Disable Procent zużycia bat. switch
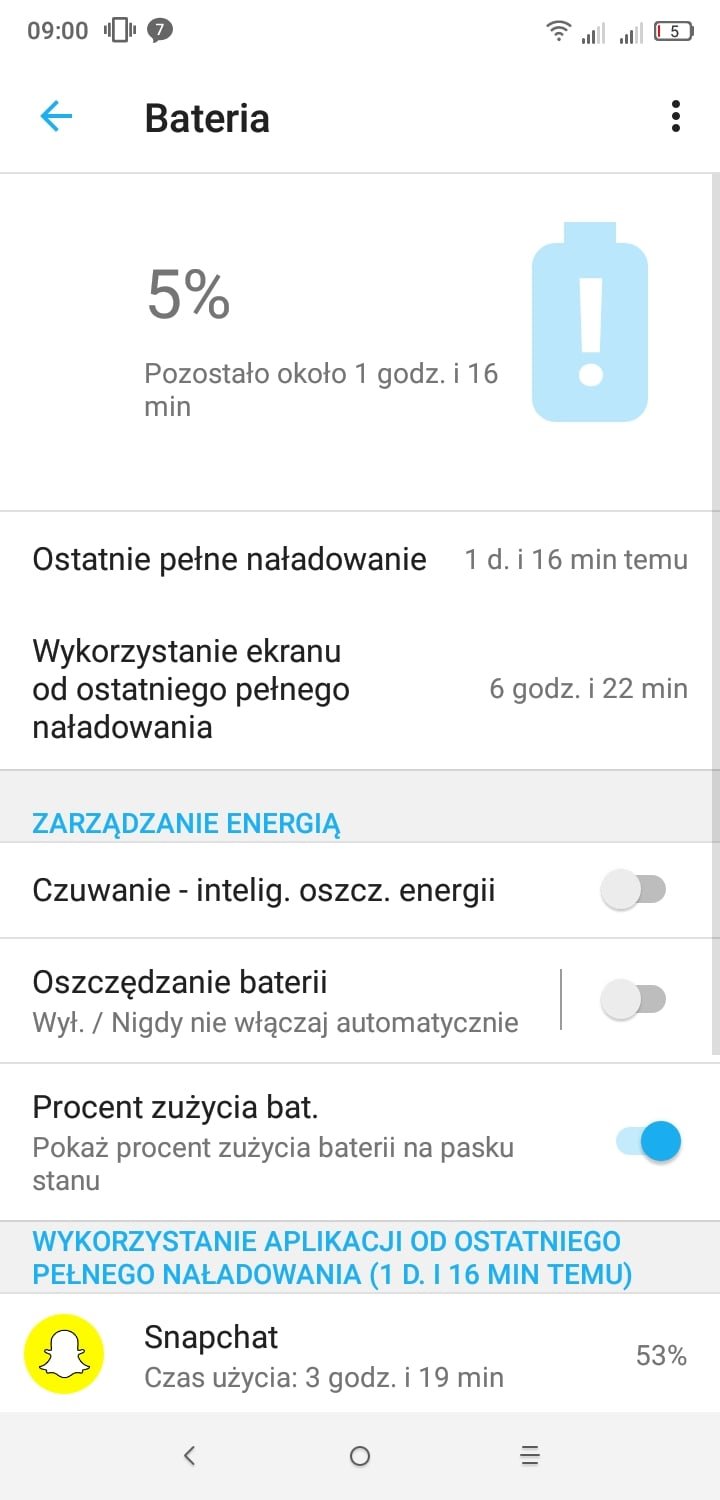This screenshot has height=1500, width=720. click(x=648, y=1141)
